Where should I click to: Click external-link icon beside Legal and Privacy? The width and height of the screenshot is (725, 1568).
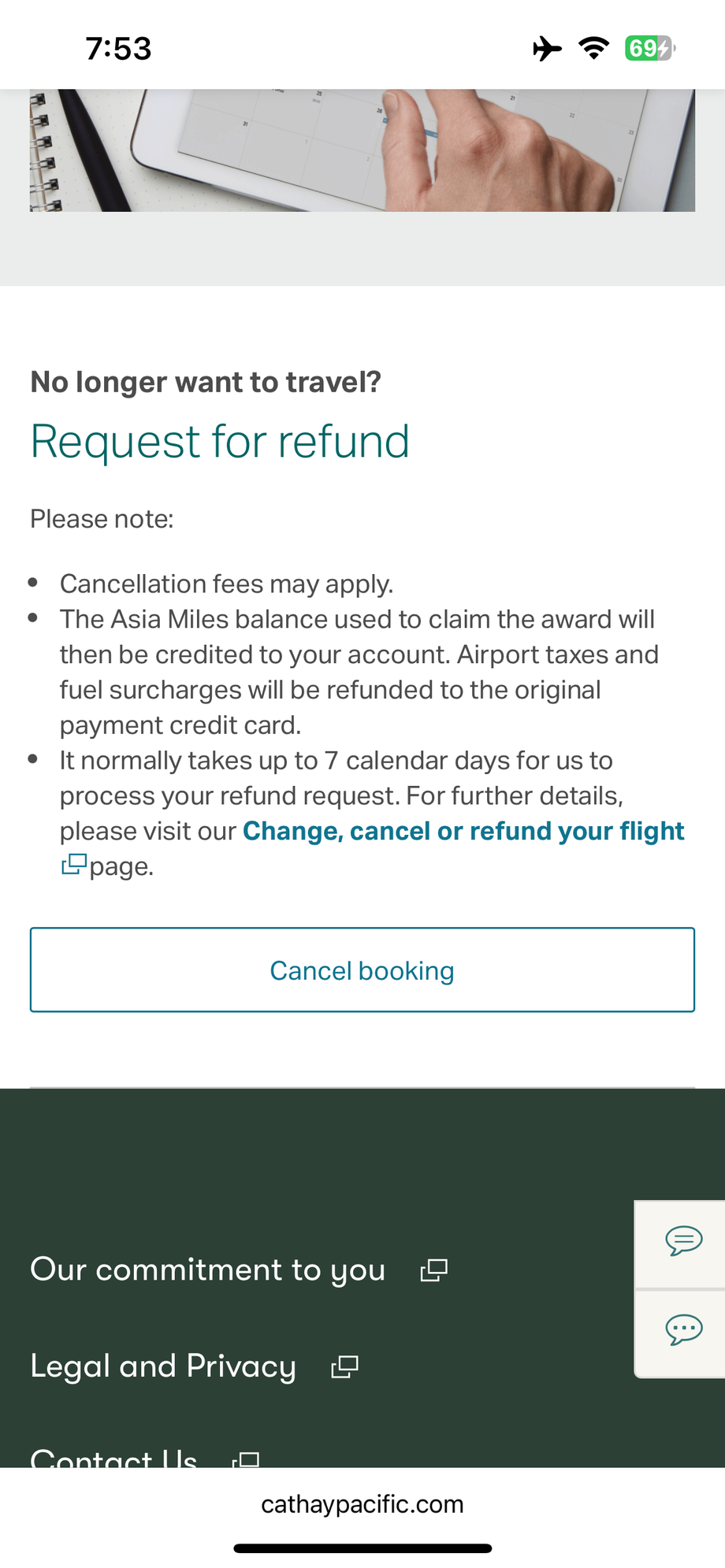point(344,1365)
